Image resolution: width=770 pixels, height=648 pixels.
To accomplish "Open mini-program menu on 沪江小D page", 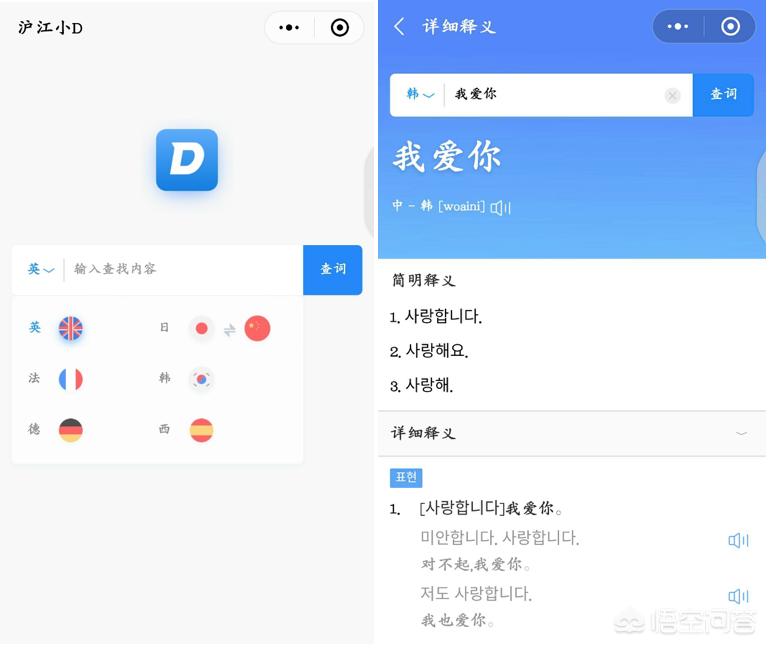I will 289,28.
